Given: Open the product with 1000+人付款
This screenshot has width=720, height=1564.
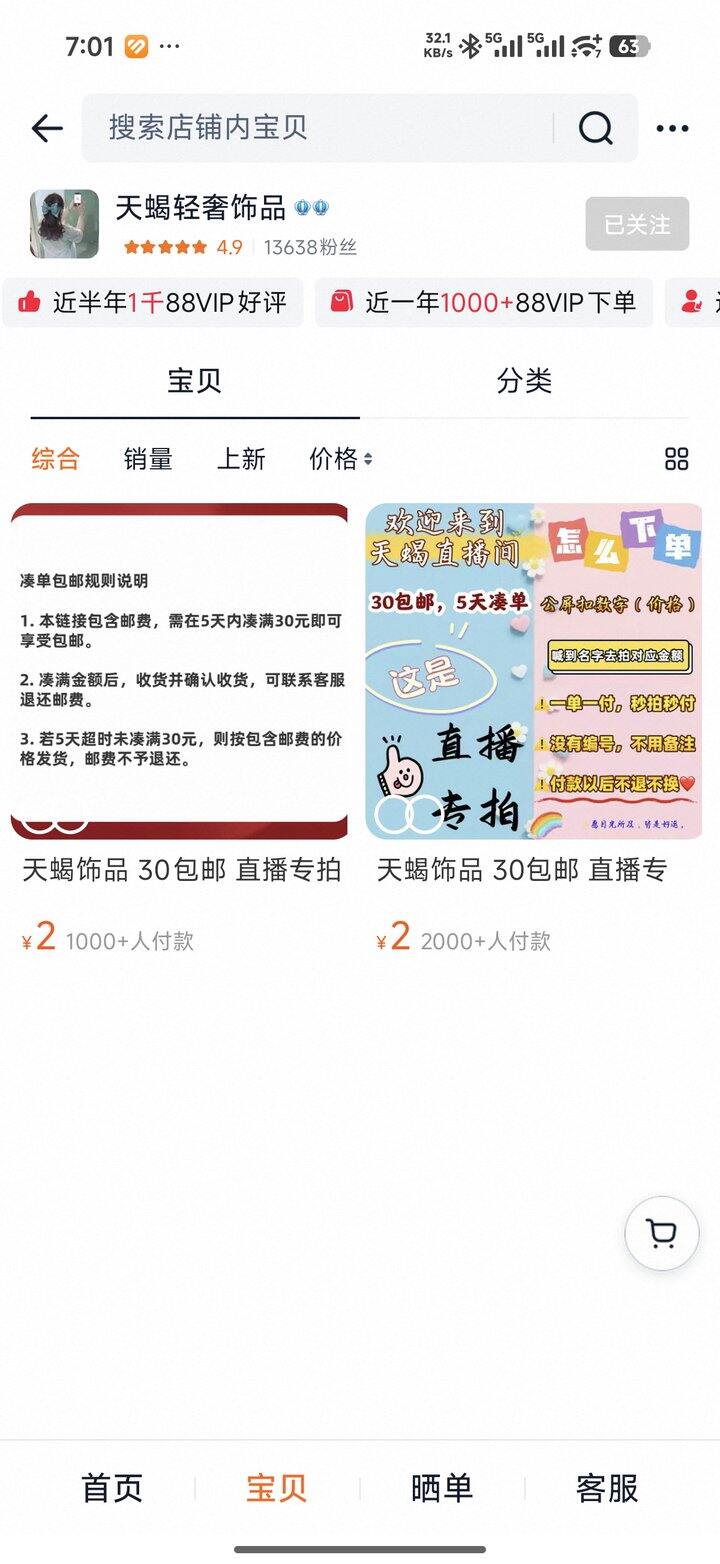Looking at the screenshot, I should tap(180, 700).
